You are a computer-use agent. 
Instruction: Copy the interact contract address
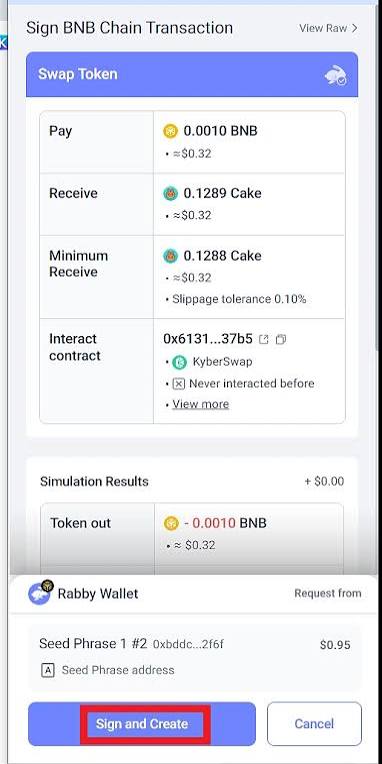click(281, 340)
